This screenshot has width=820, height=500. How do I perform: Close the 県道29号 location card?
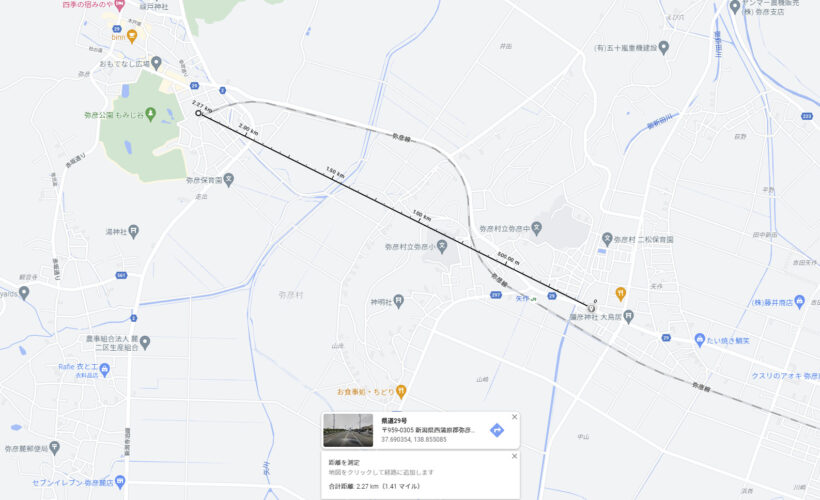514,417
